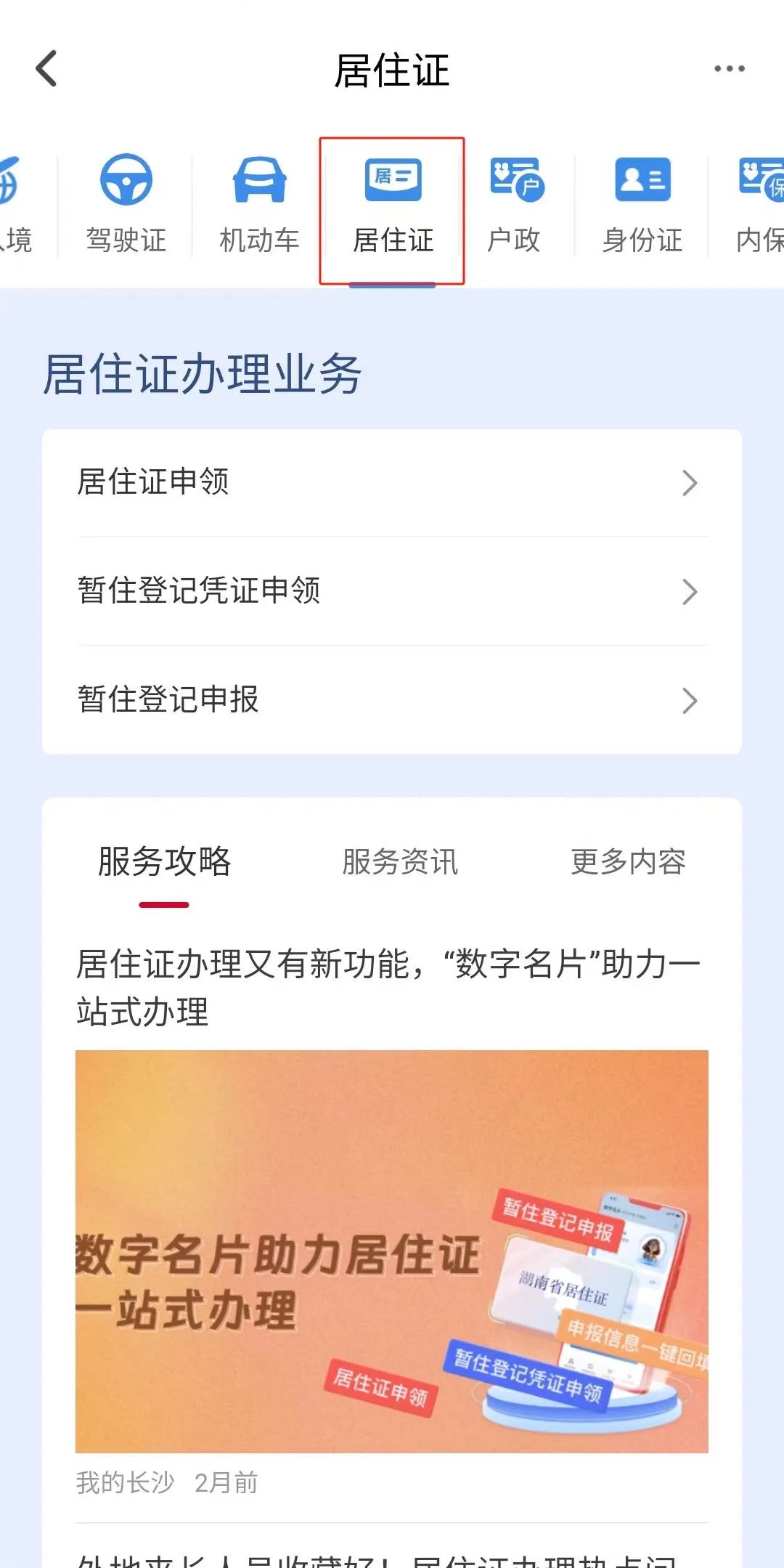Image resolution: width=784 pixels, height=1568 pixels.
Task: Open 暂住登记凭证申领 service
Action: tap(392, 590)
